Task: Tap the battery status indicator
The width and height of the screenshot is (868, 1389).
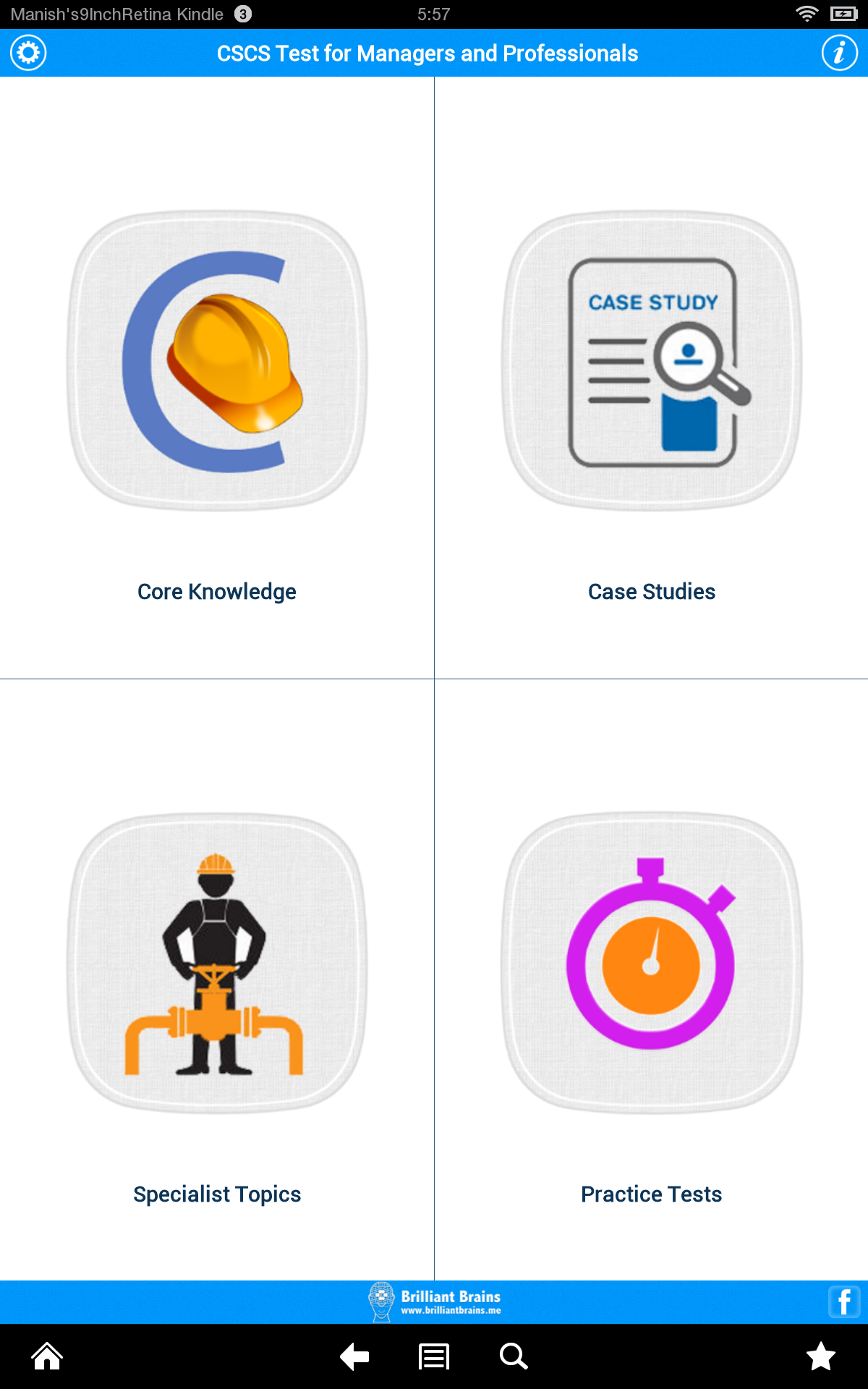Action: [843, 13]
